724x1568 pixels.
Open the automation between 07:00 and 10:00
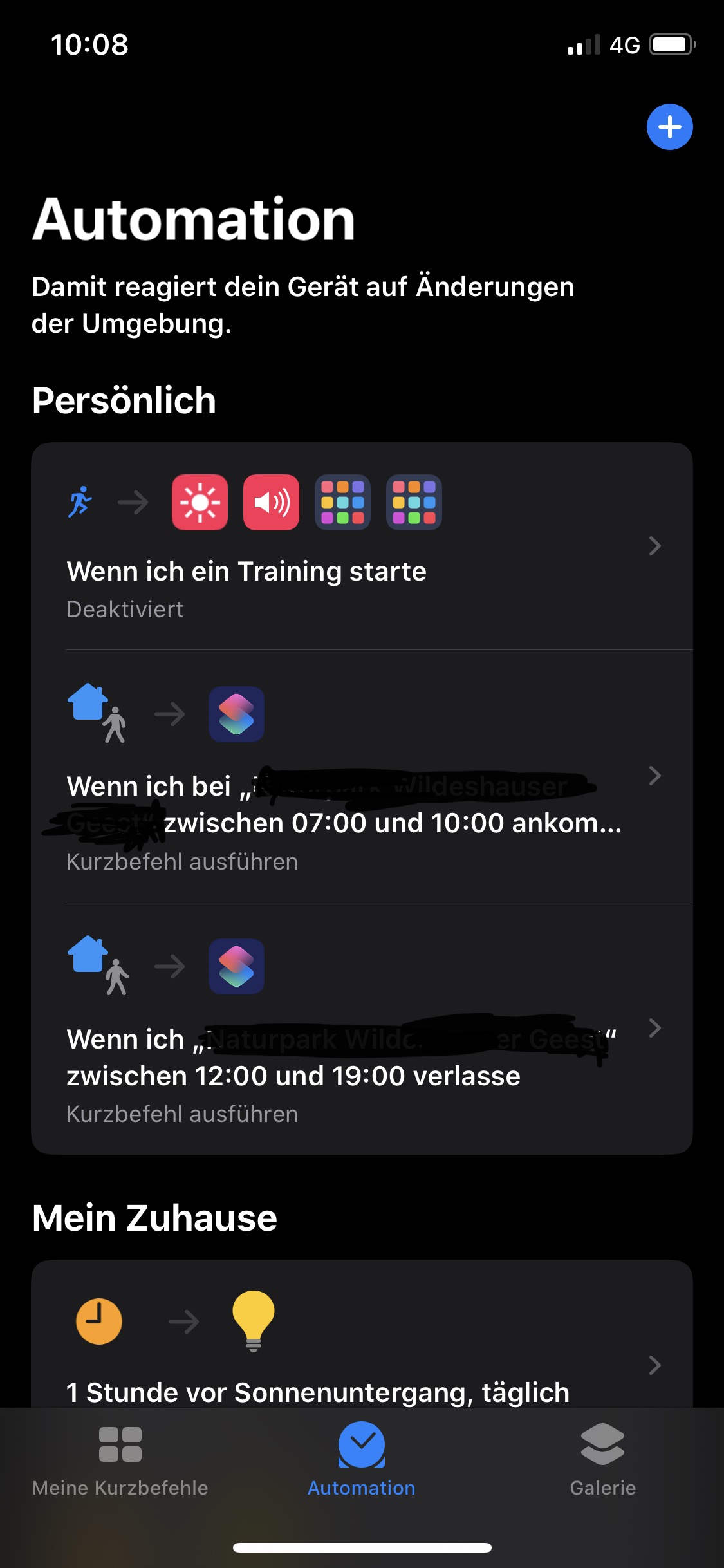362,776
